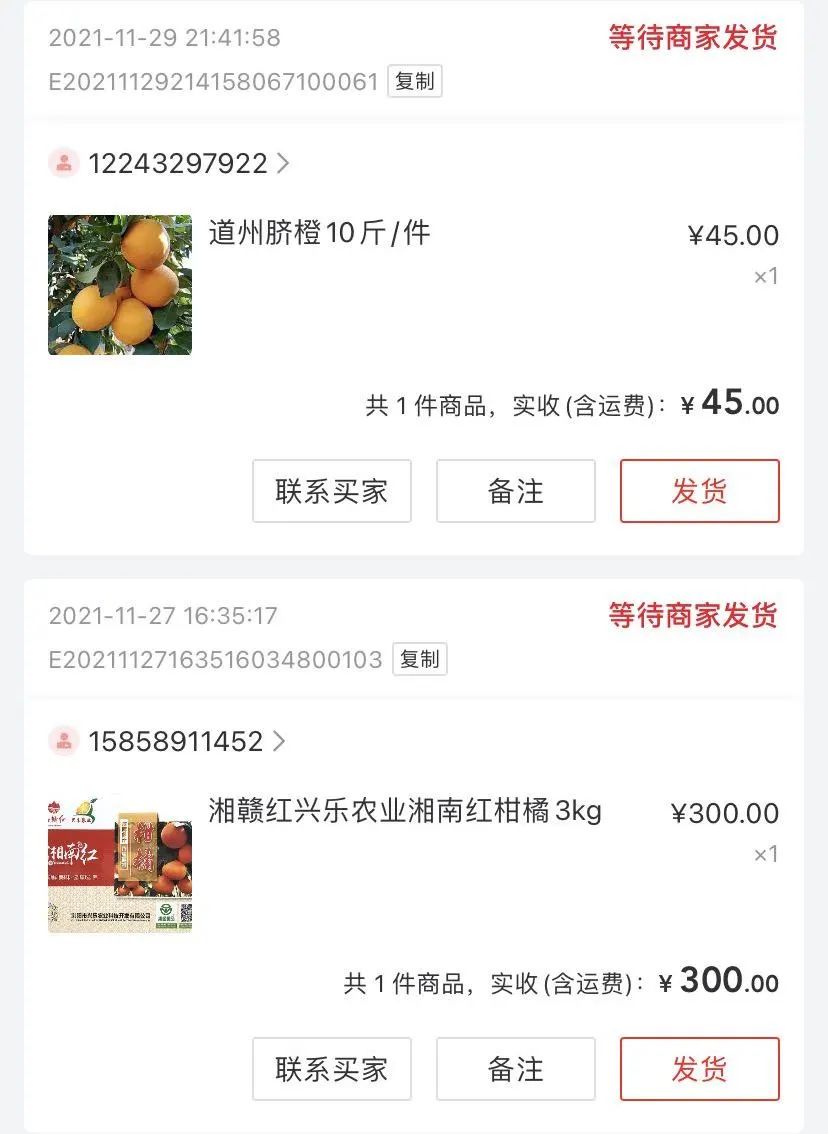Tap 联系买家 for the 道州脐橙 order
The image size is (828, 1134).
331,491
